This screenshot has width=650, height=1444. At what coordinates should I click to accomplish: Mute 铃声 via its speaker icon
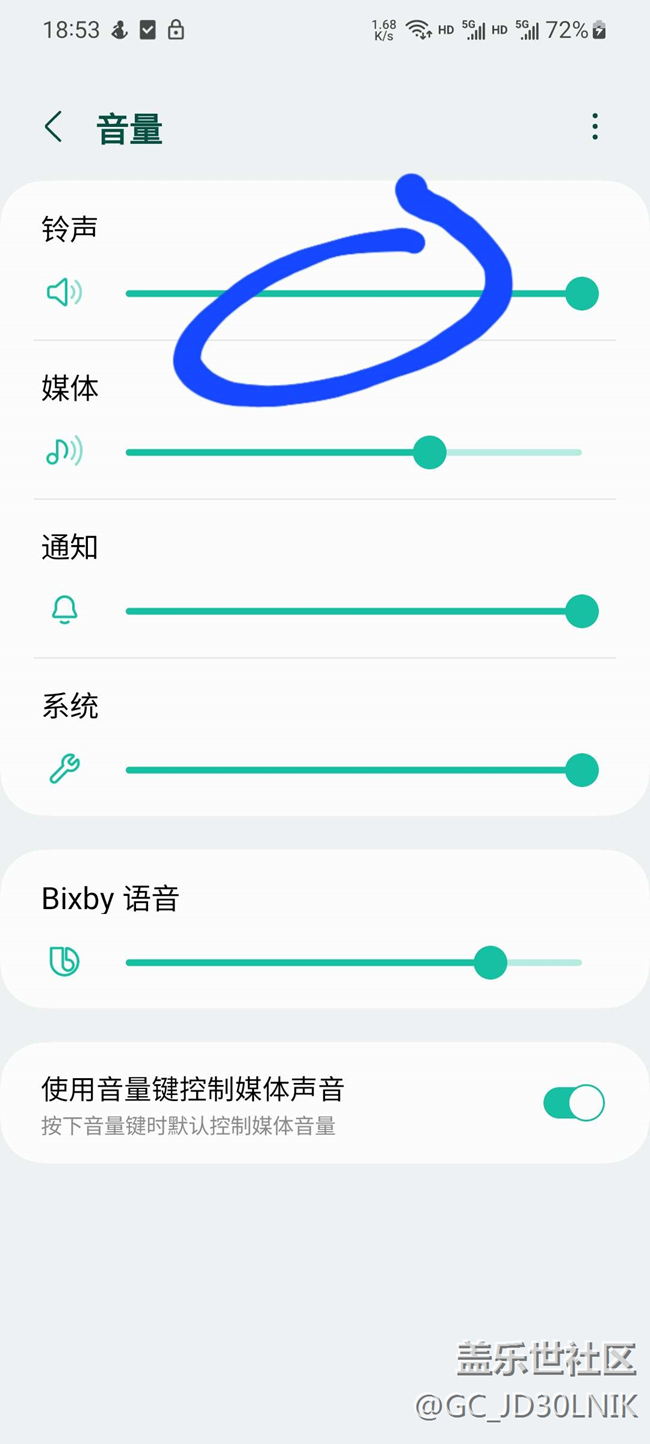[64, 293]
